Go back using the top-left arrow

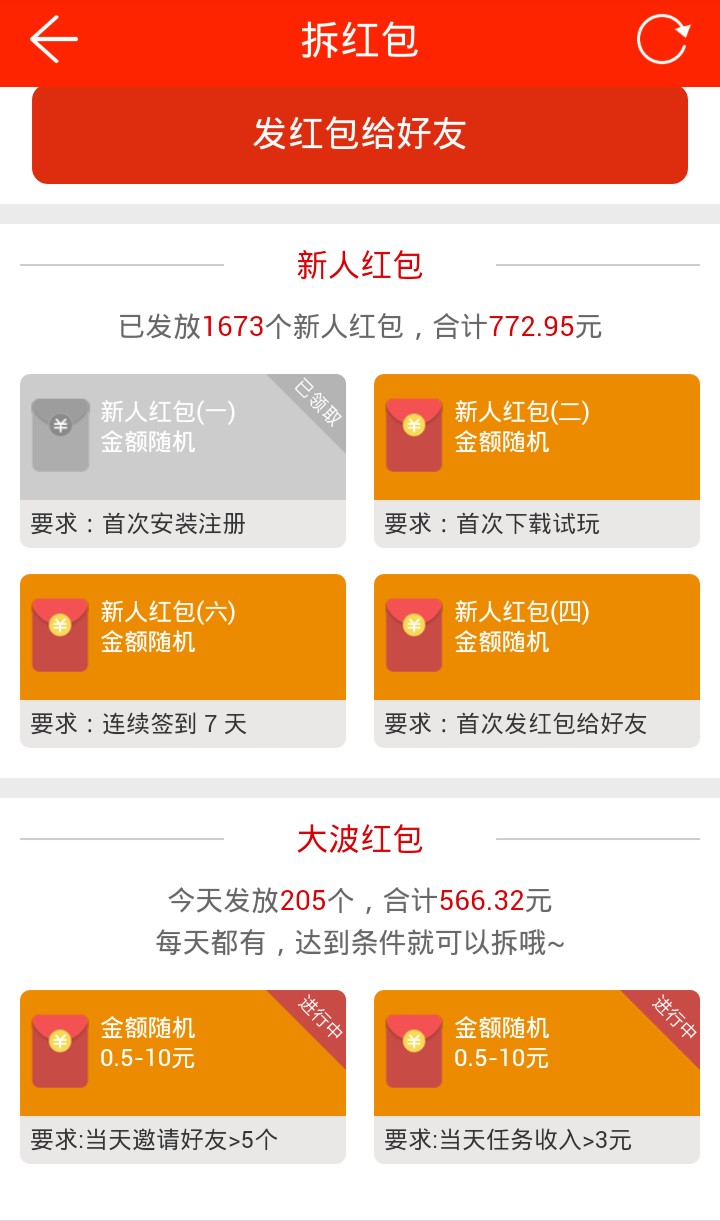(x=54, y=41)
